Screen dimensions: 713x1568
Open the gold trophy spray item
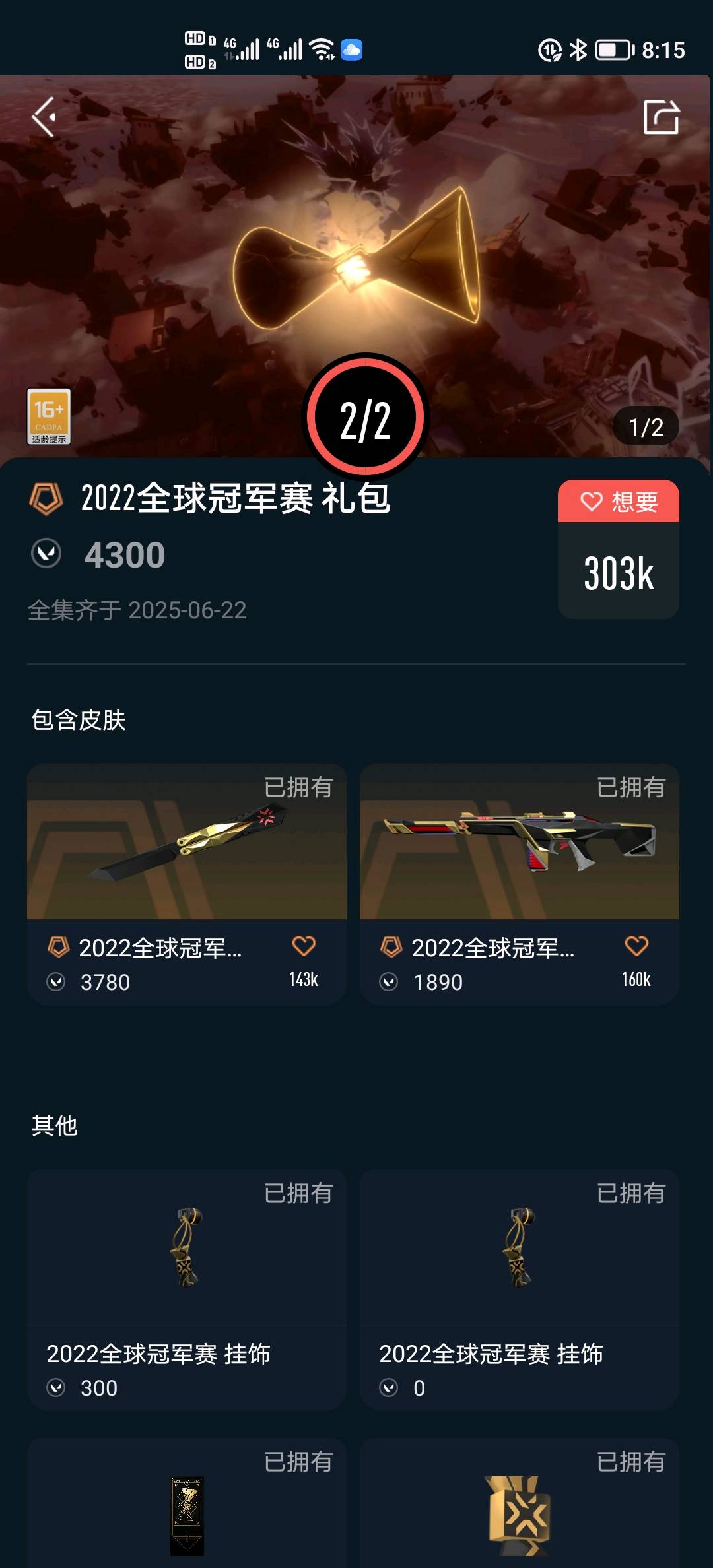(x=519, y=1511)
